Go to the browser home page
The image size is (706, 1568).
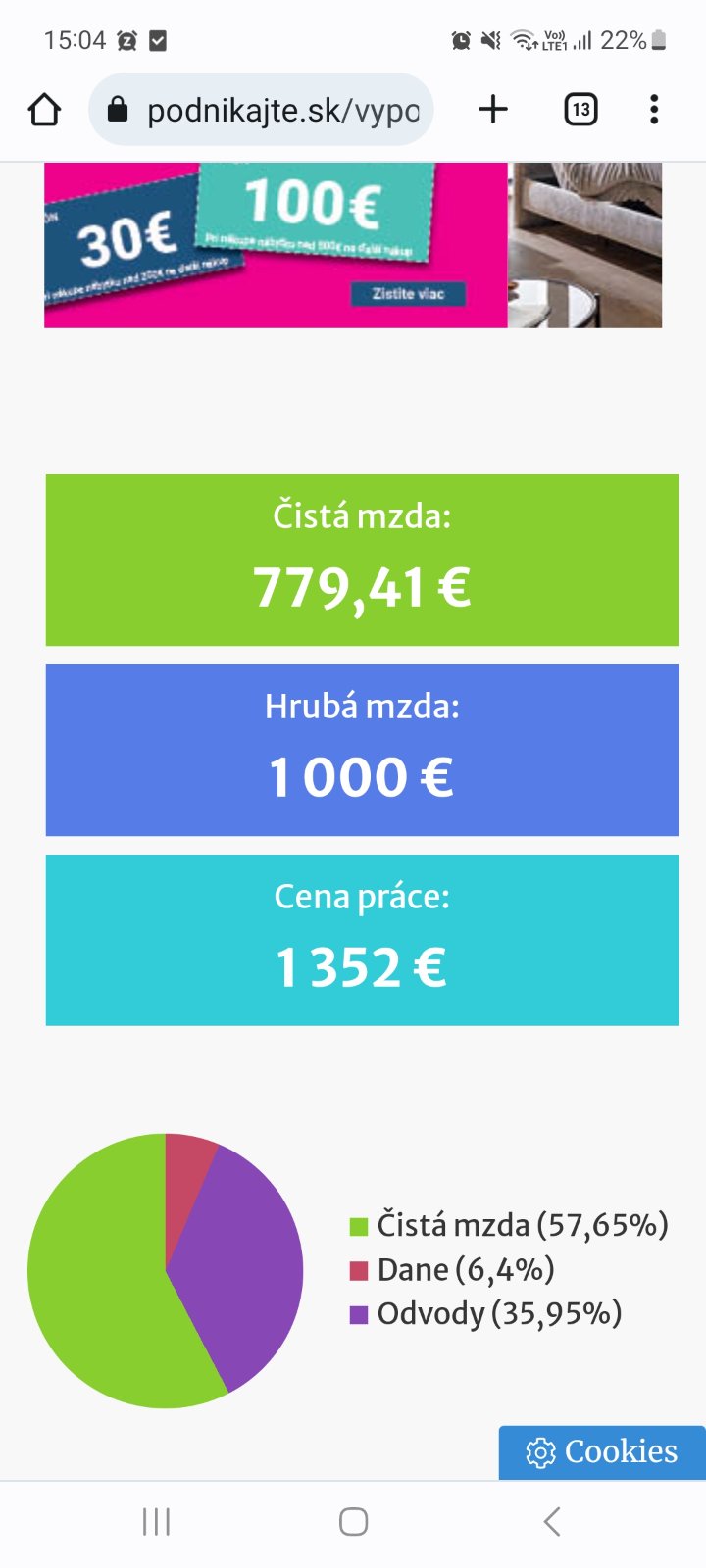click(44, 110)
